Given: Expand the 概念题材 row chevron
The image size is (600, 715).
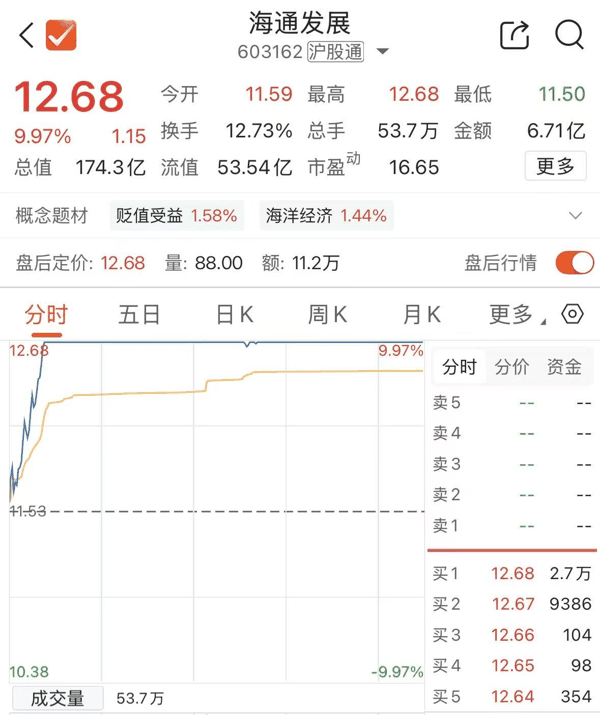Looking at the screenshot, I should (x=575, y=215).
